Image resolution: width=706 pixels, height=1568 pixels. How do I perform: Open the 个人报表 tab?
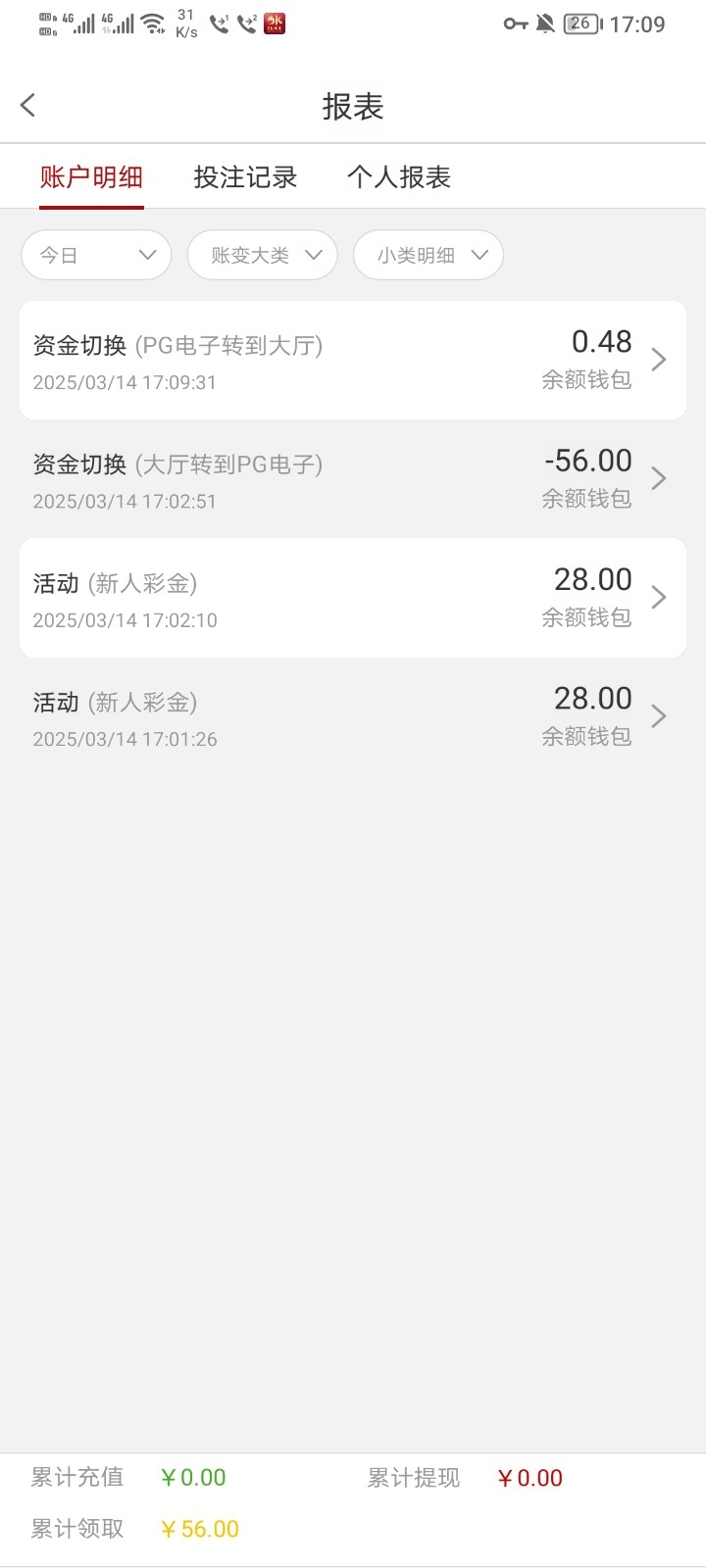tap(399, 177)
